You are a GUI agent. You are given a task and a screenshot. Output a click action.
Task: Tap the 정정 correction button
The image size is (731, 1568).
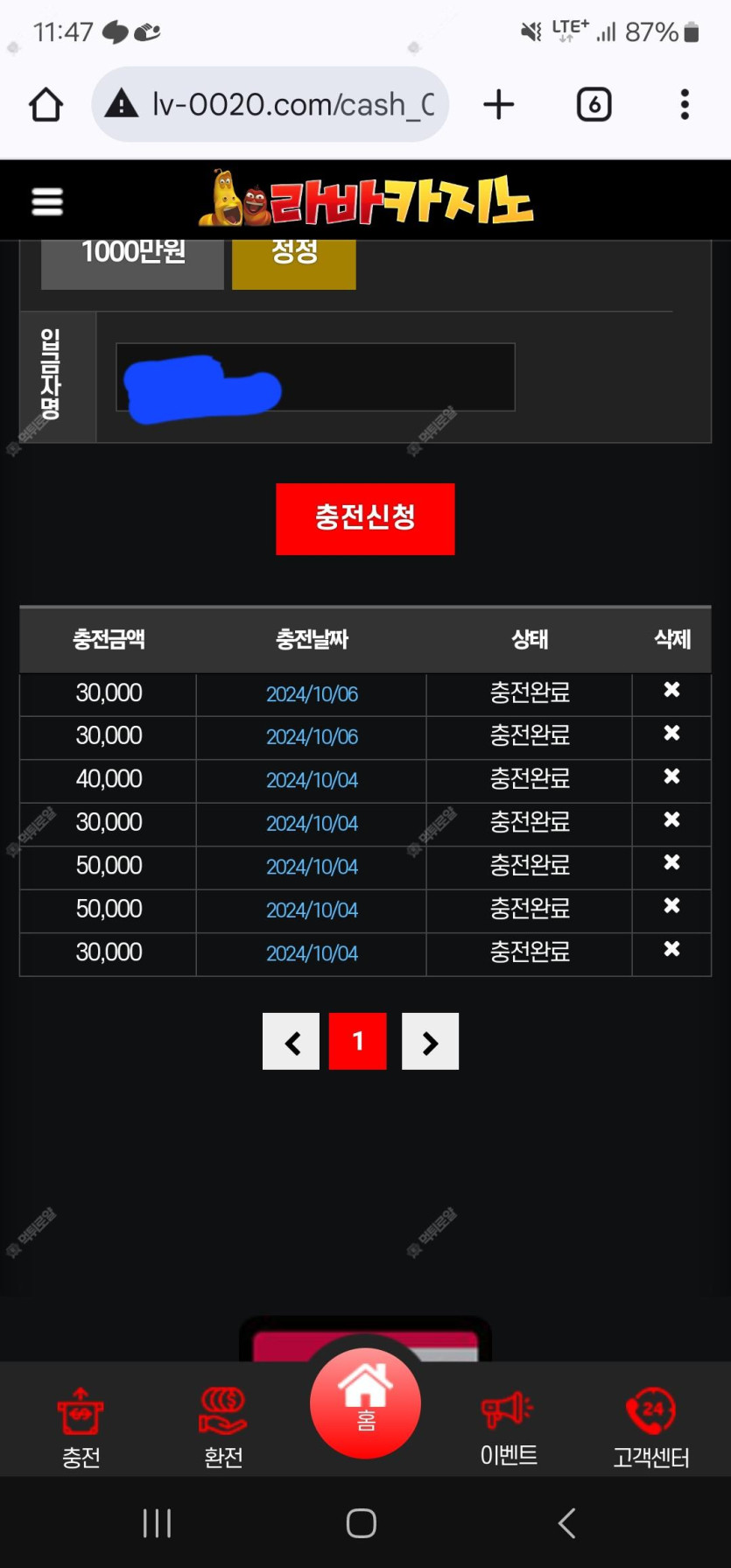point(294,258)
